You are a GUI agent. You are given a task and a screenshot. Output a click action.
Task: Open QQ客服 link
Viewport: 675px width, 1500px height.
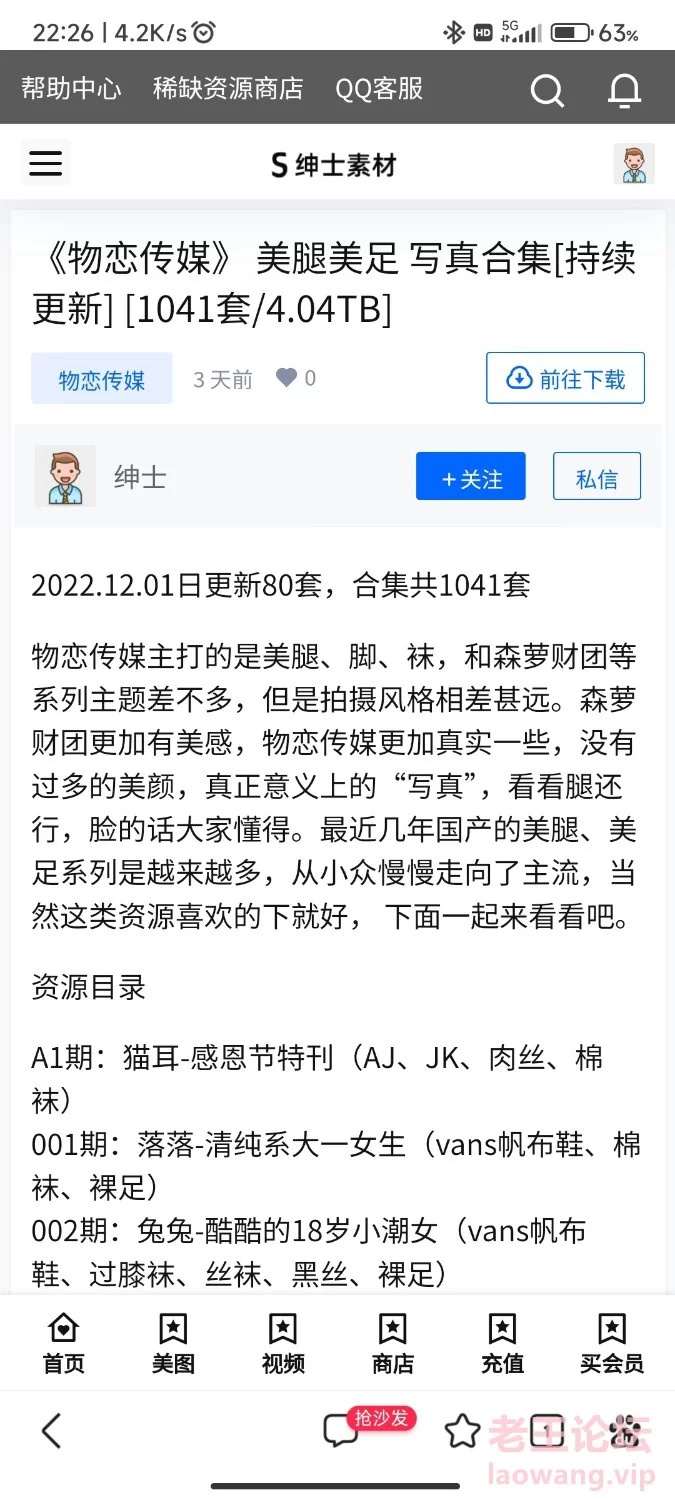point(379,89)
